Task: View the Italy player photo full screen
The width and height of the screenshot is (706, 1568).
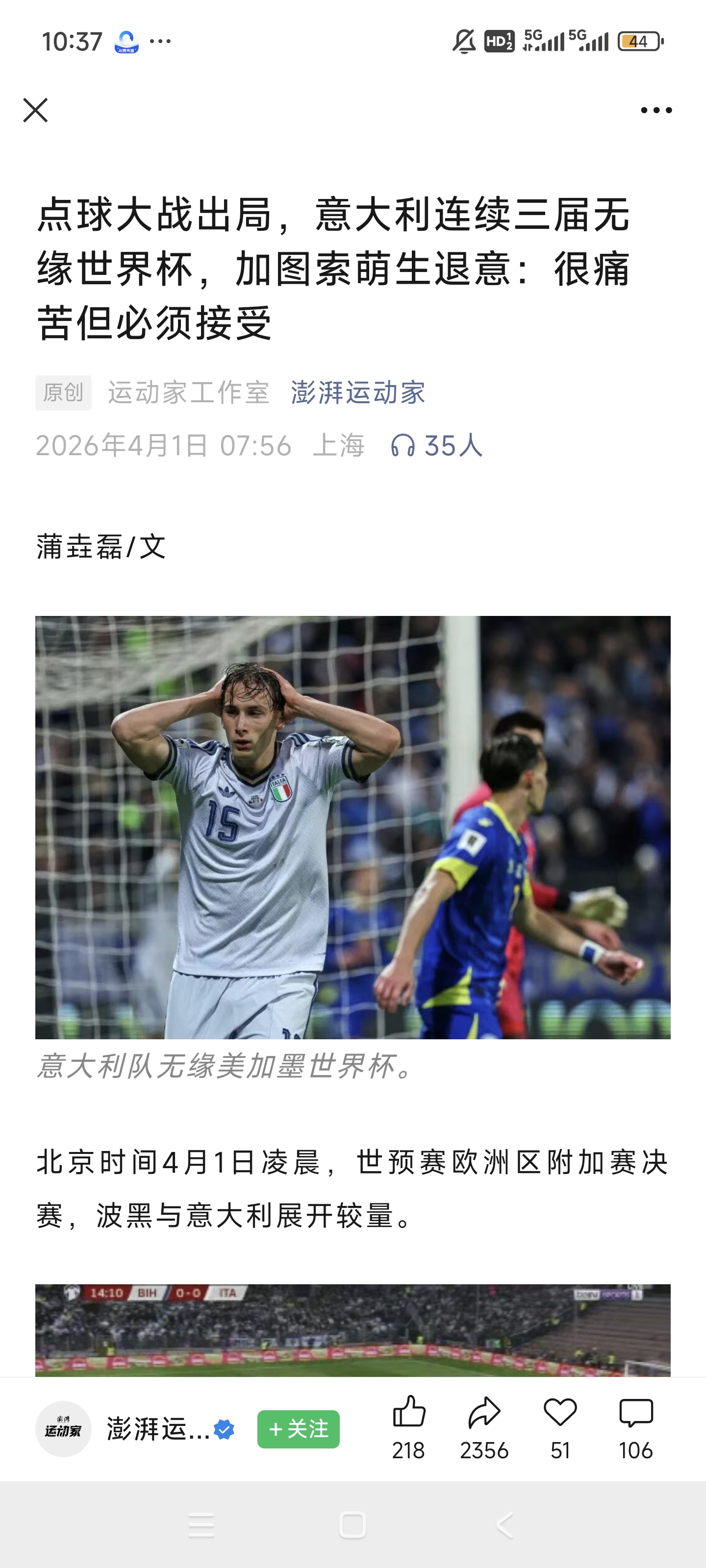Action: 353,827
